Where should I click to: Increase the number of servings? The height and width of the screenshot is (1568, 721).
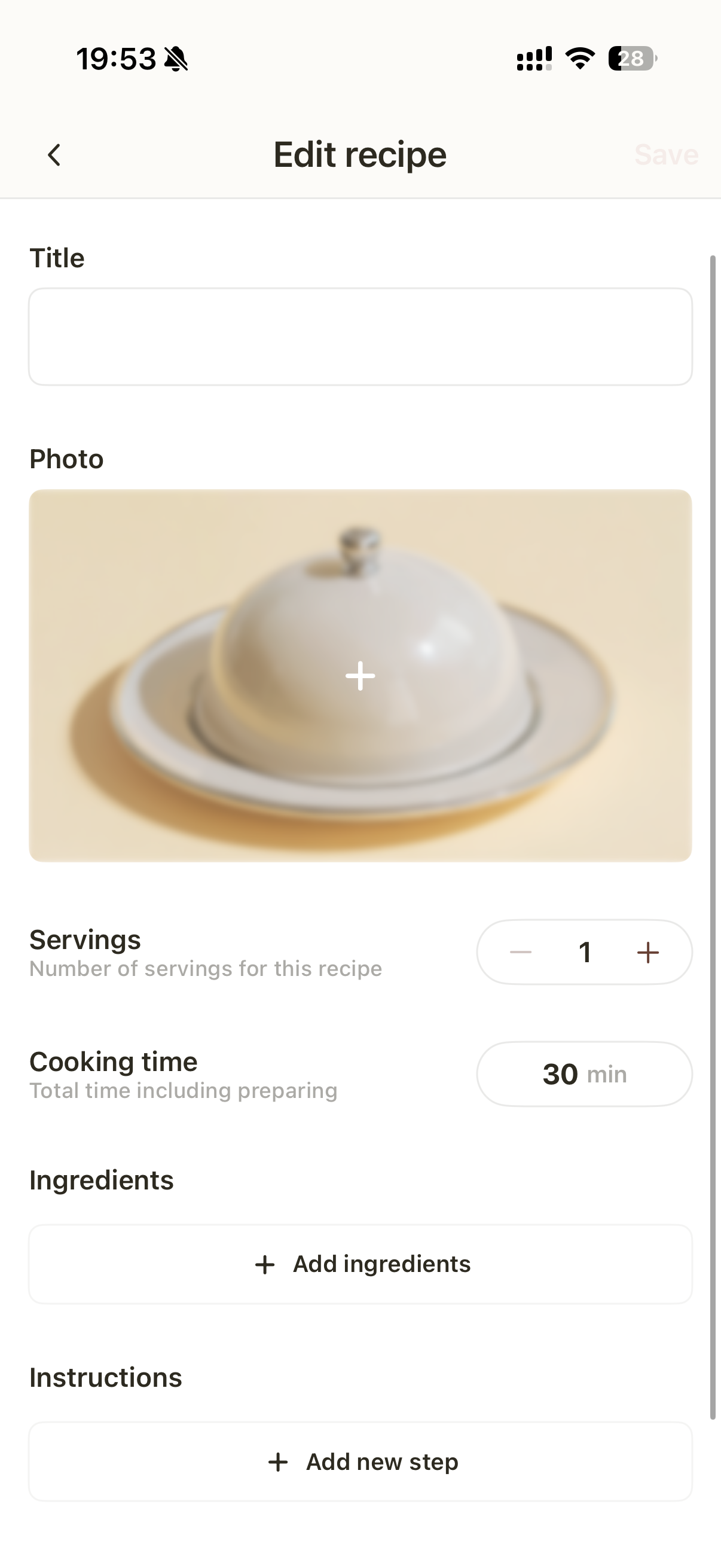pyautogui.click(x=648, y=952)
